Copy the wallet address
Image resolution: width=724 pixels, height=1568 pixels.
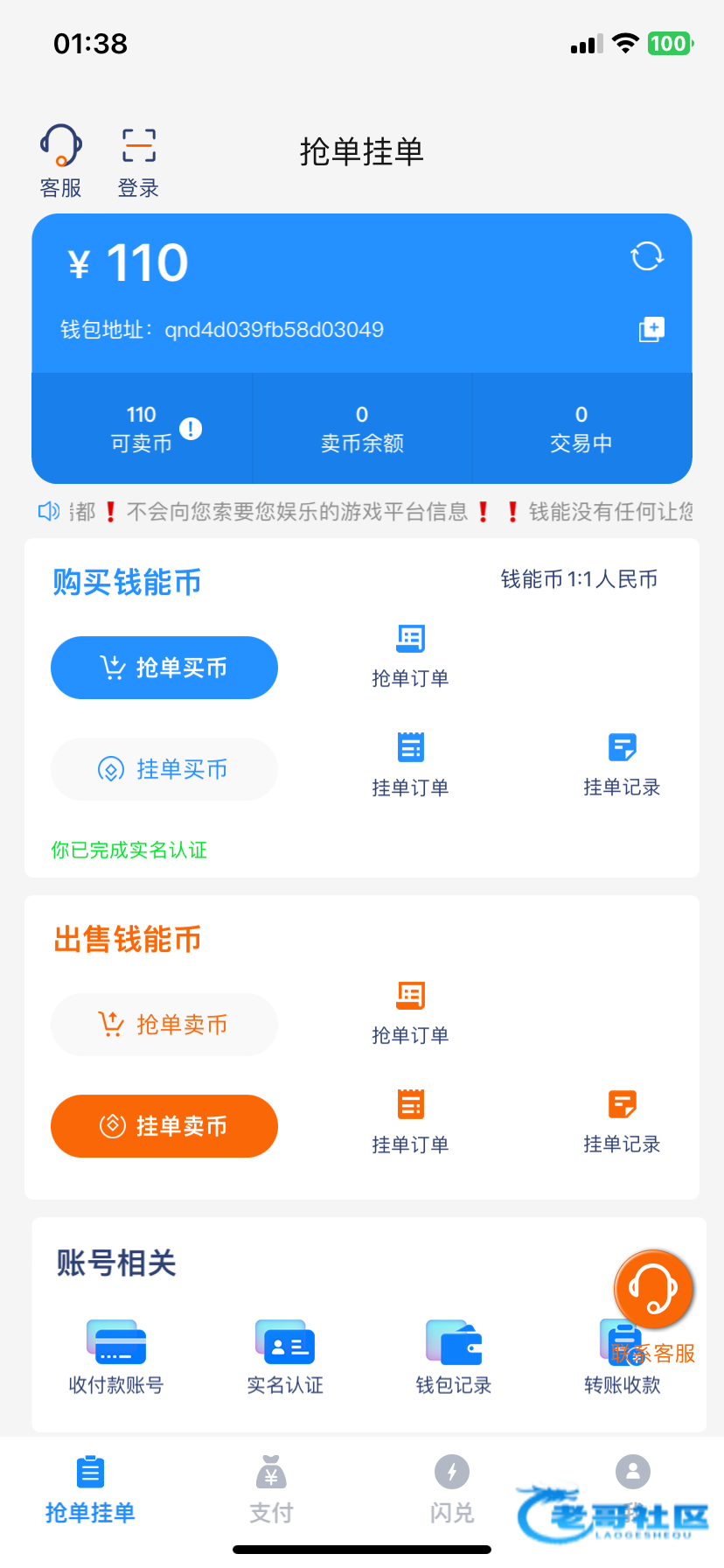651,330
